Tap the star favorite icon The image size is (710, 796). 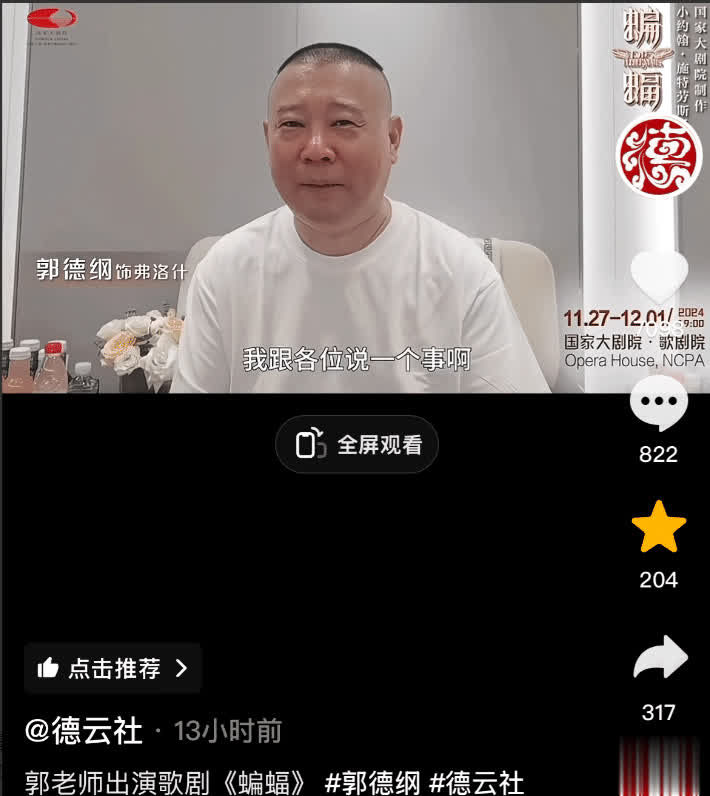(659, 530)
